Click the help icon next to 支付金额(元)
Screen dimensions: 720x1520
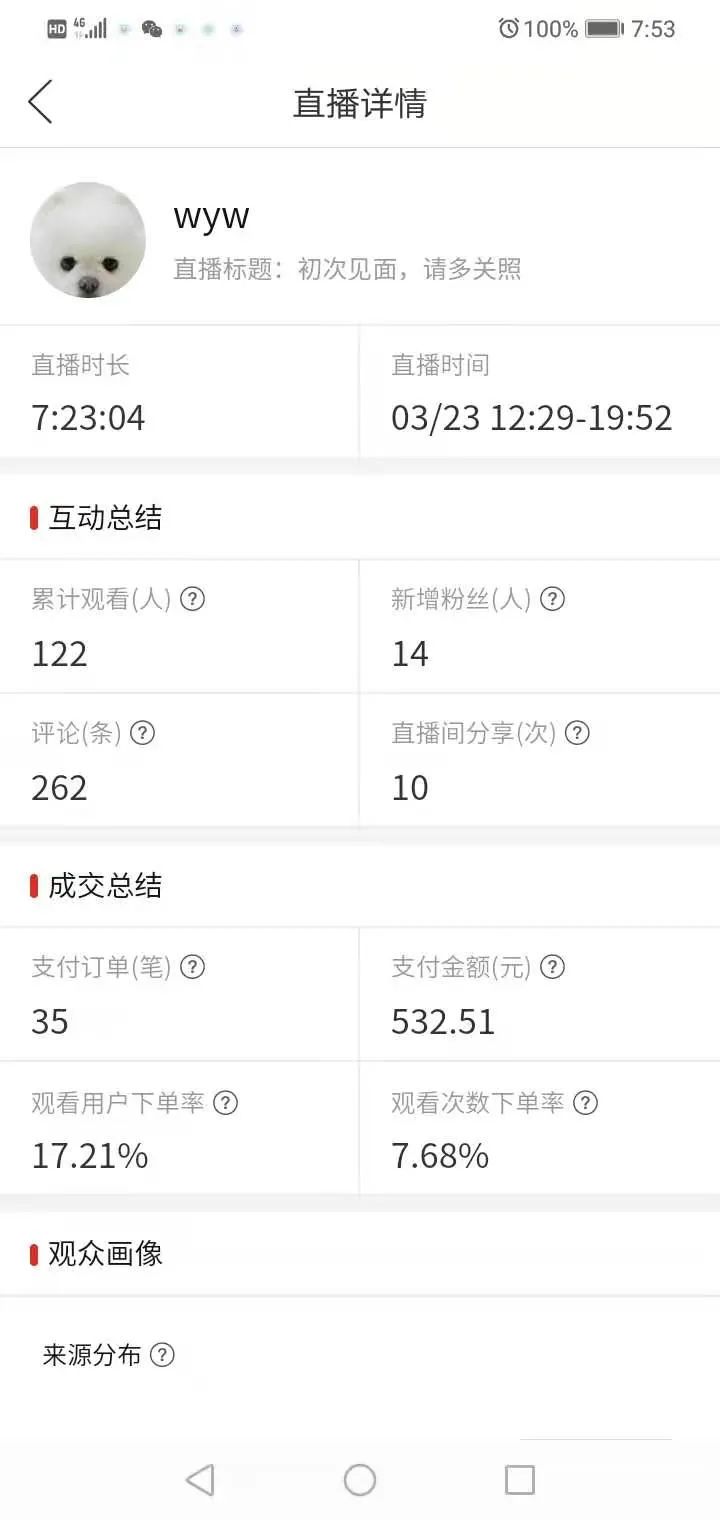click(553, 967)
